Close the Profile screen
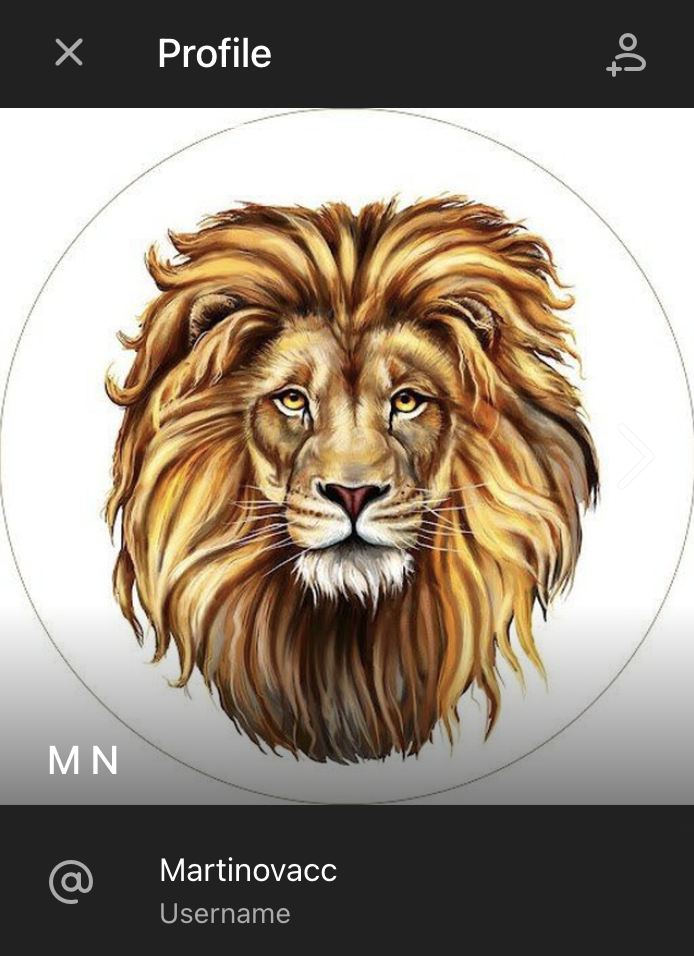 click(69, 53)
